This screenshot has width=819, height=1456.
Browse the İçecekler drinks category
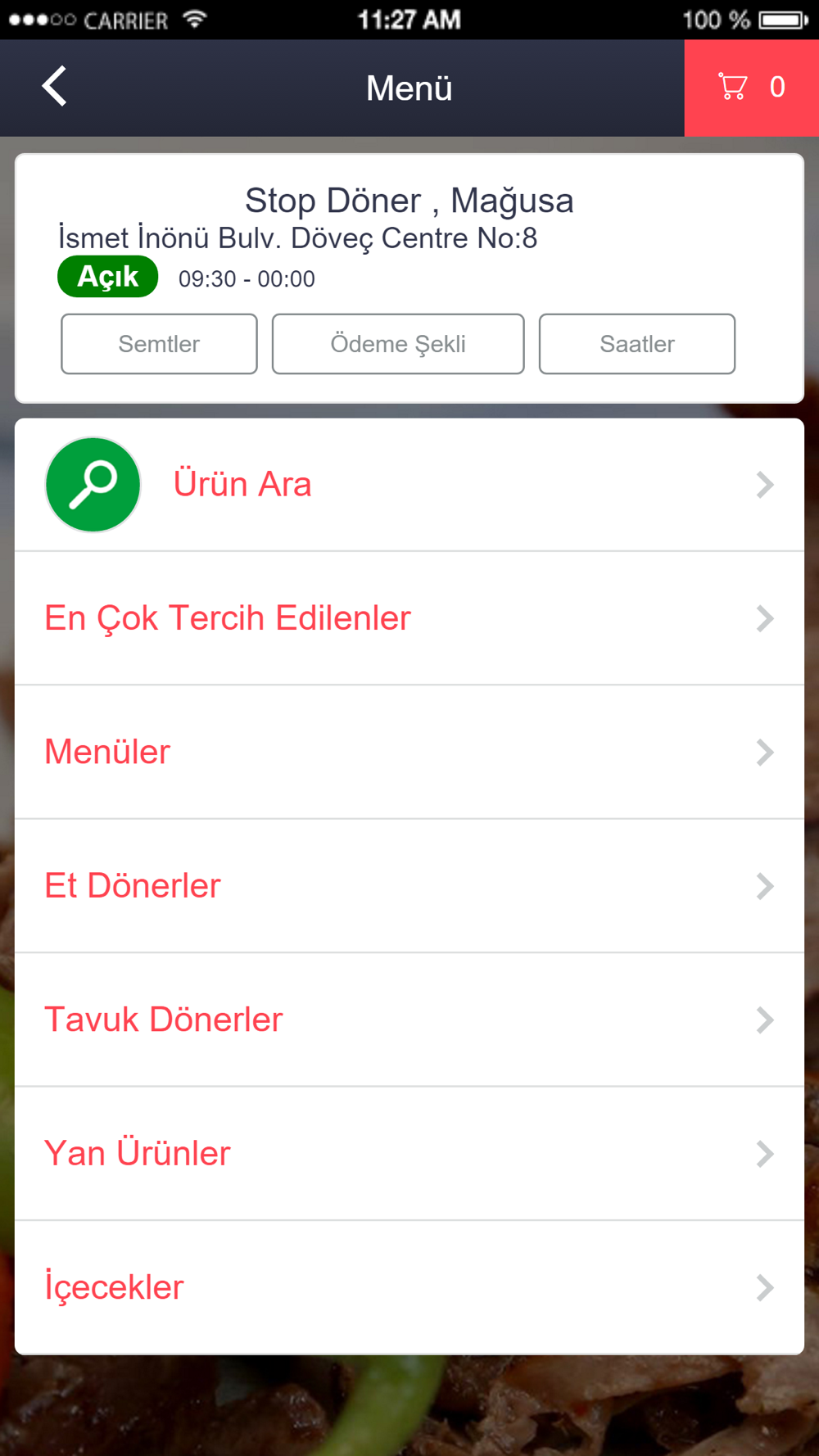pos(409,1287)
